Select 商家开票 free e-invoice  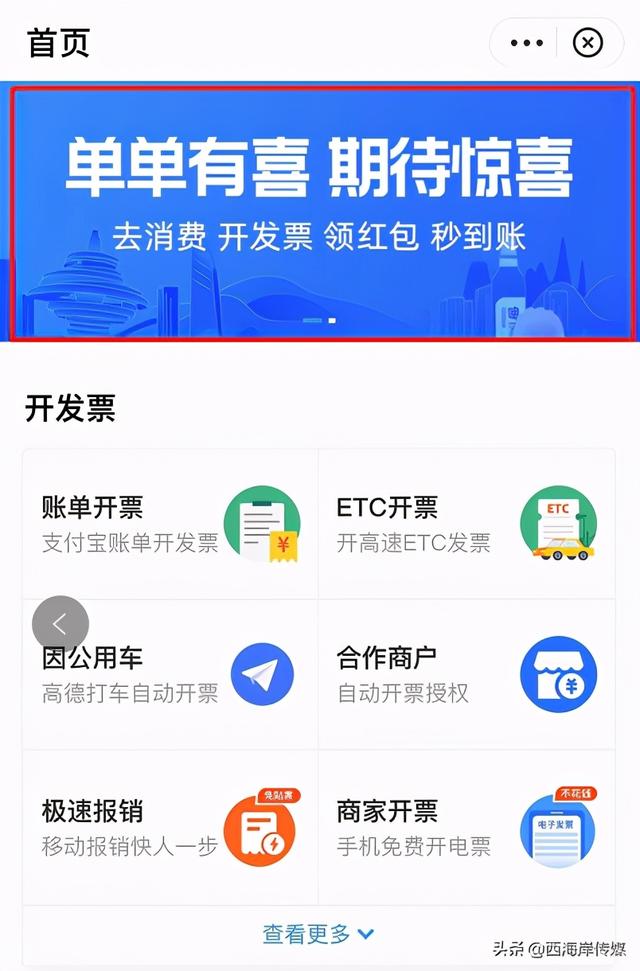(x=466, y=828)
